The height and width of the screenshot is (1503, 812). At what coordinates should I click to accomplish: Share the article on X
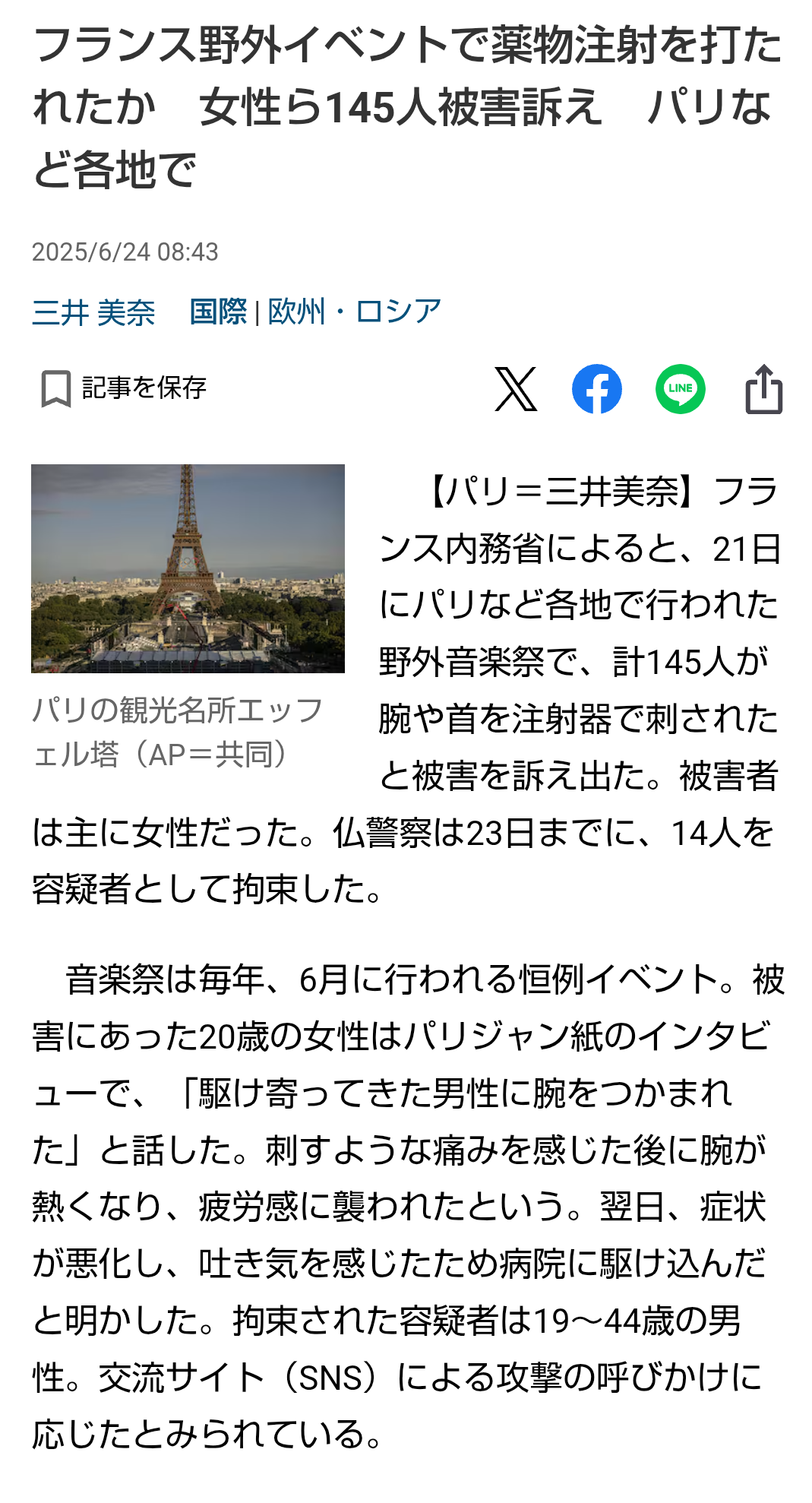point(516,389)
